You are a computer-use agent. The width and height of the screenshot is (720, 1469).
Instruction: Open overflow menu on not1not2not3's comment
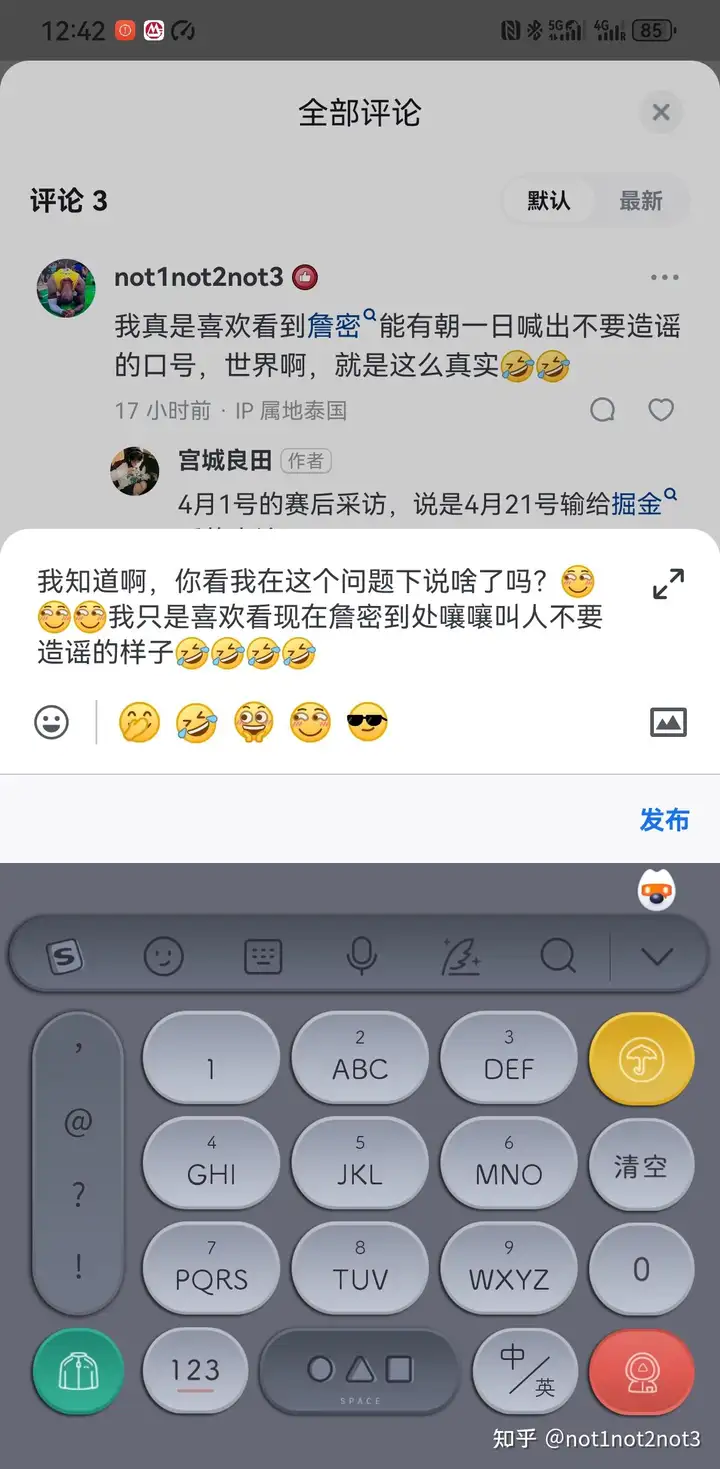point(664,278)
